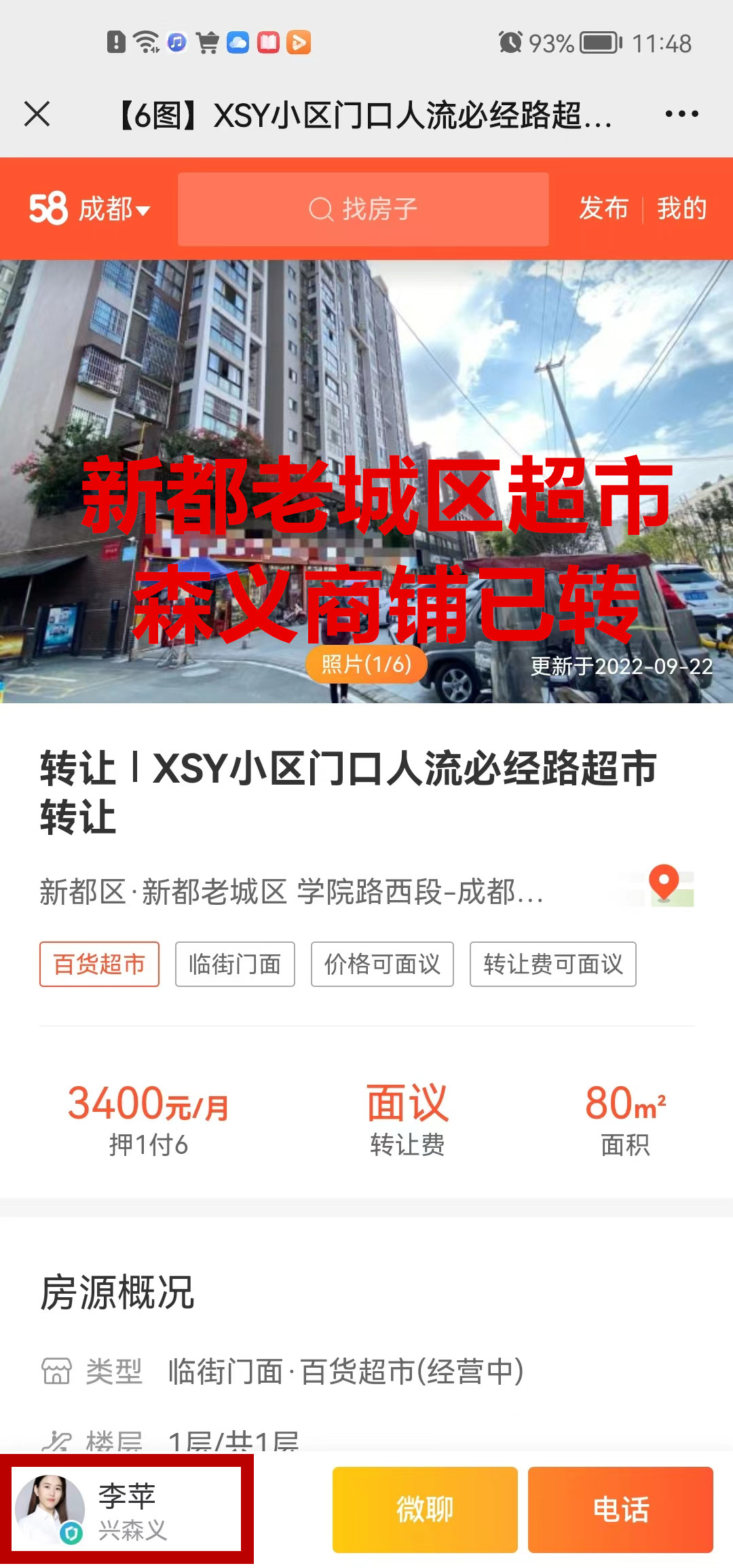Select the 转让费可面议 tag
Image resolution: width=733 pixels, height=1568 pixels.
pyautogui.click(x=552, y=964)
